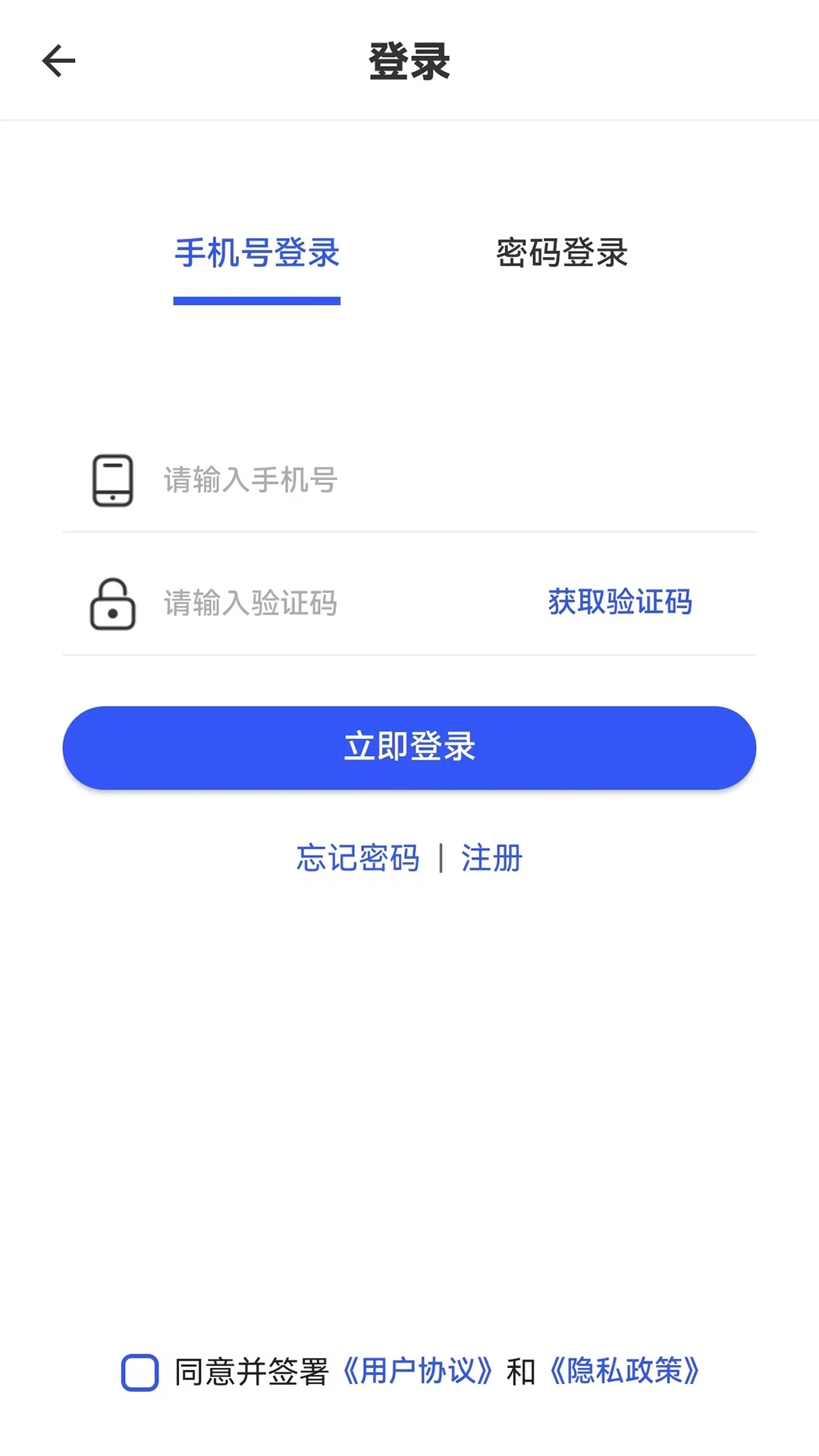Select the padlock icon on verification row

[x=112, y=603]
